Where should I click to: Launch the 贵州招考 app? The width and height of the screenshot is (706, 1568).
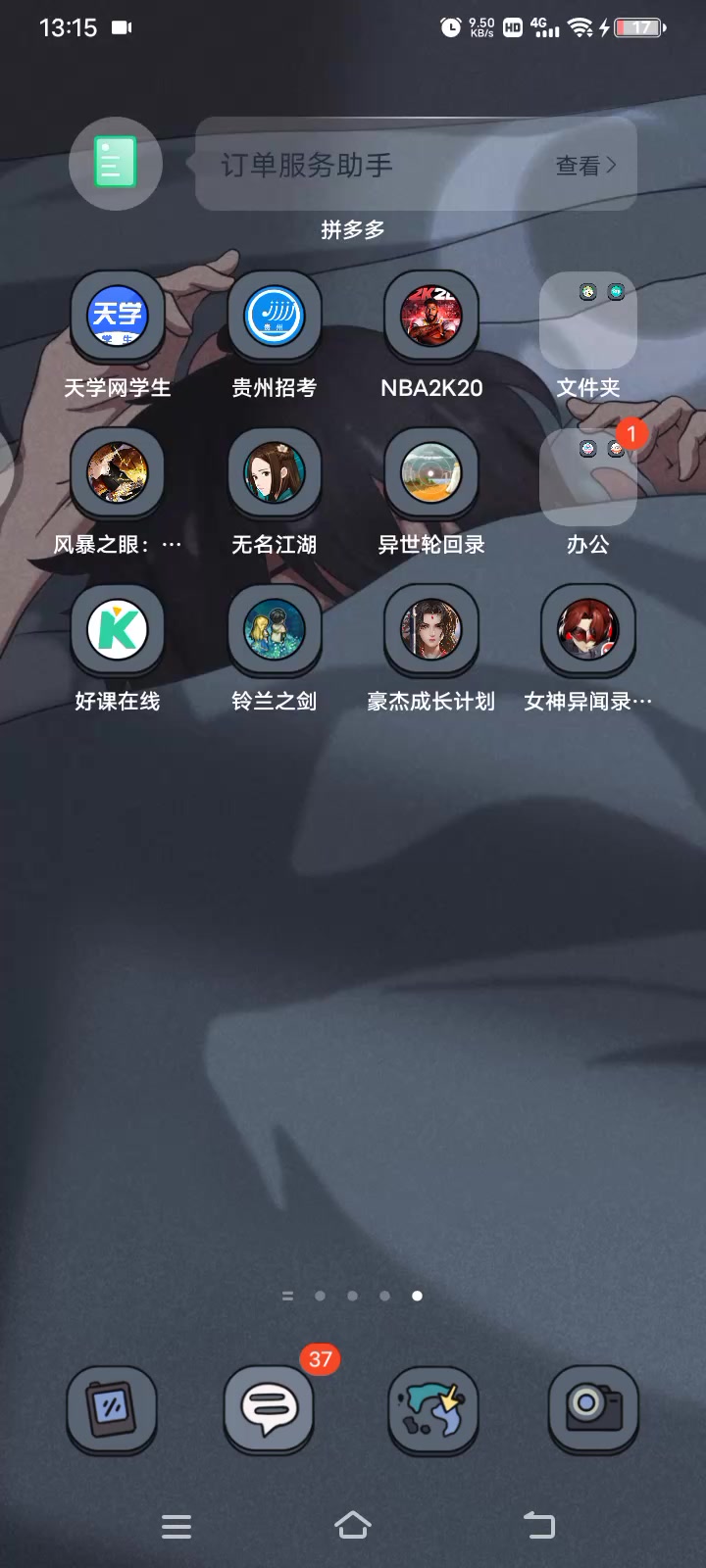pyautogui.click(x=275, y=317)
